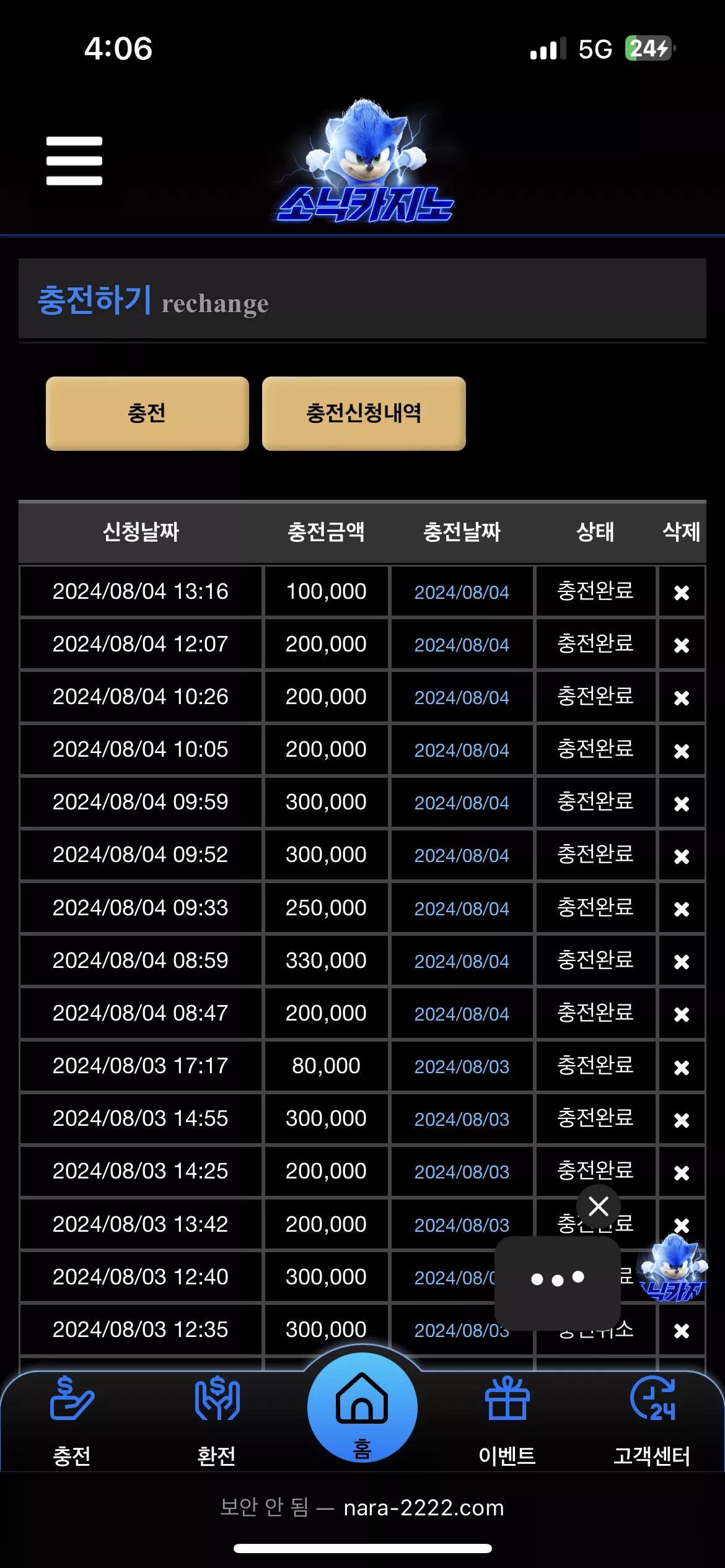
Task: Open 충전신청내역 history button
Action: (x=364, y=413)
